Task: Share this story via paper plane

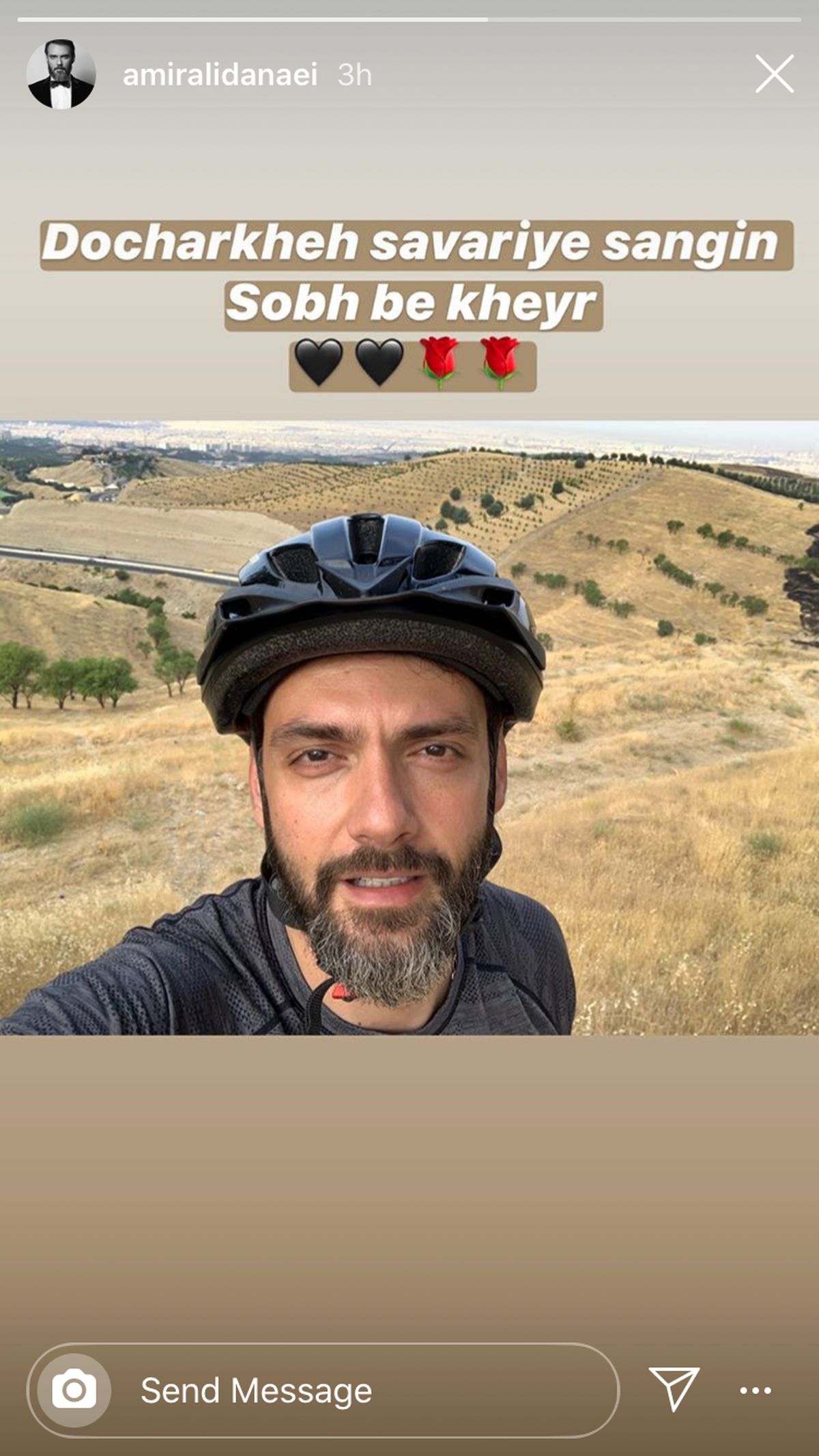Action: point(673,1388)
